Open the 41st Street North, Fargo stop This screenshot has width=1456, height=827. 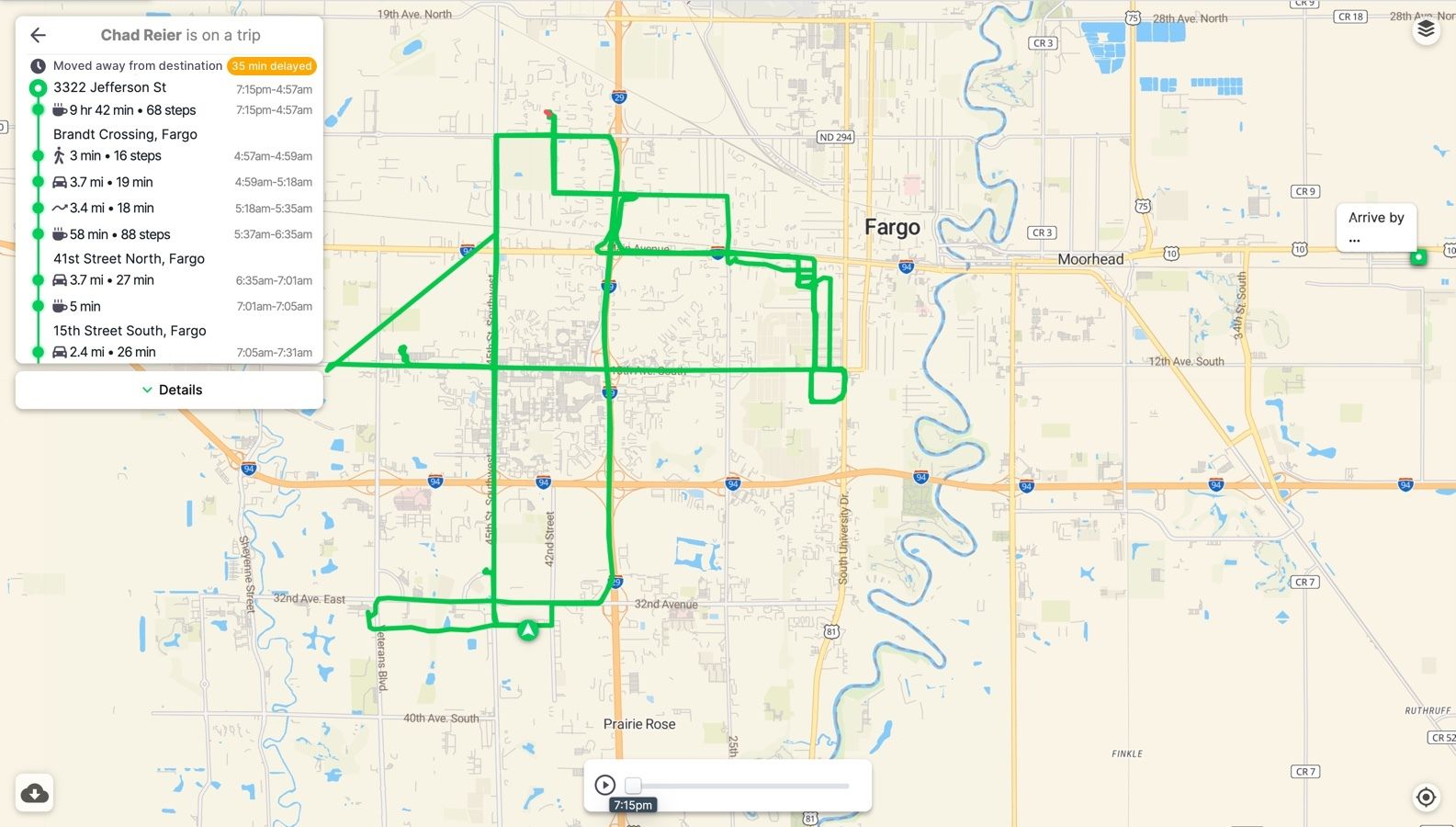pyautogui.click(x=129, y=259)
